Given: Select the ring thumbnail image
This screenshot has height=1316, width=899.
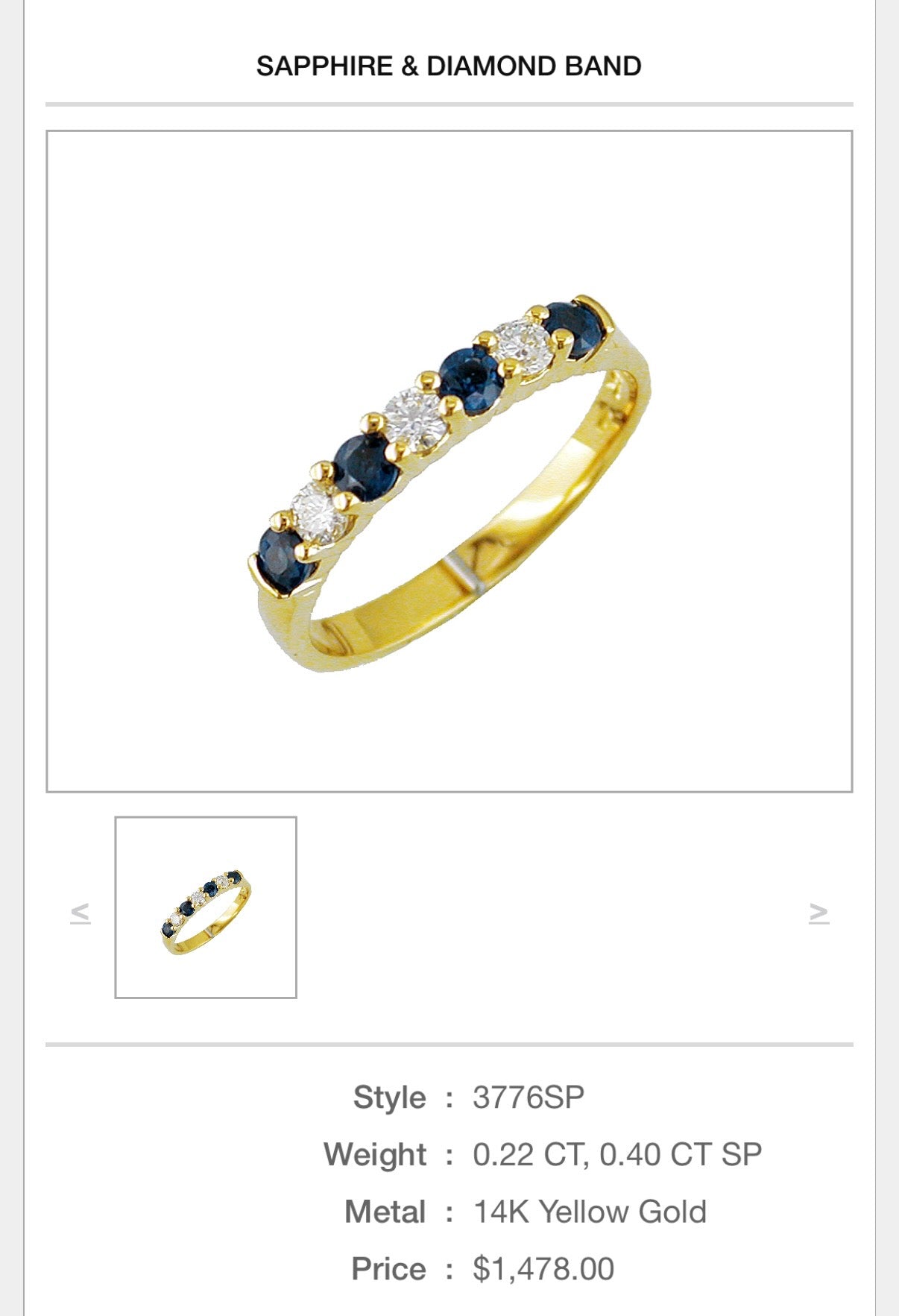Looking at the screenshot, I should [206, 907].
